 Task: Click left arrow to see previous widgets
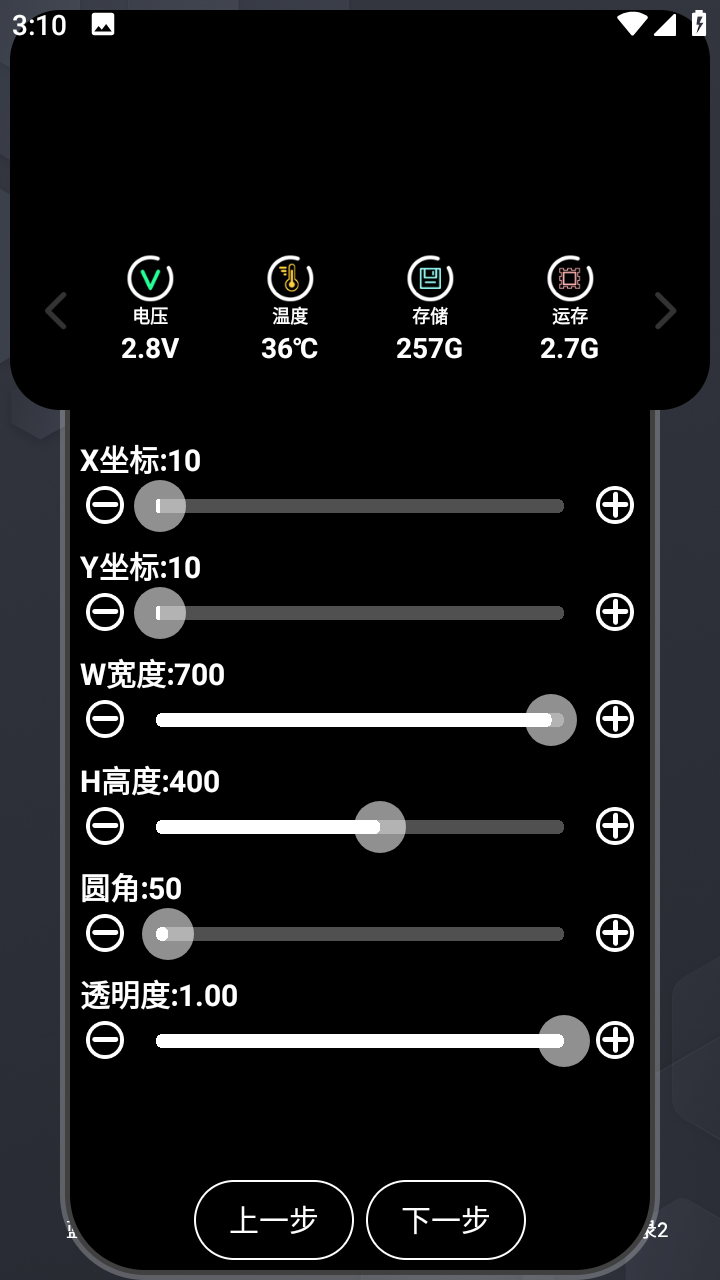[55, 311]
